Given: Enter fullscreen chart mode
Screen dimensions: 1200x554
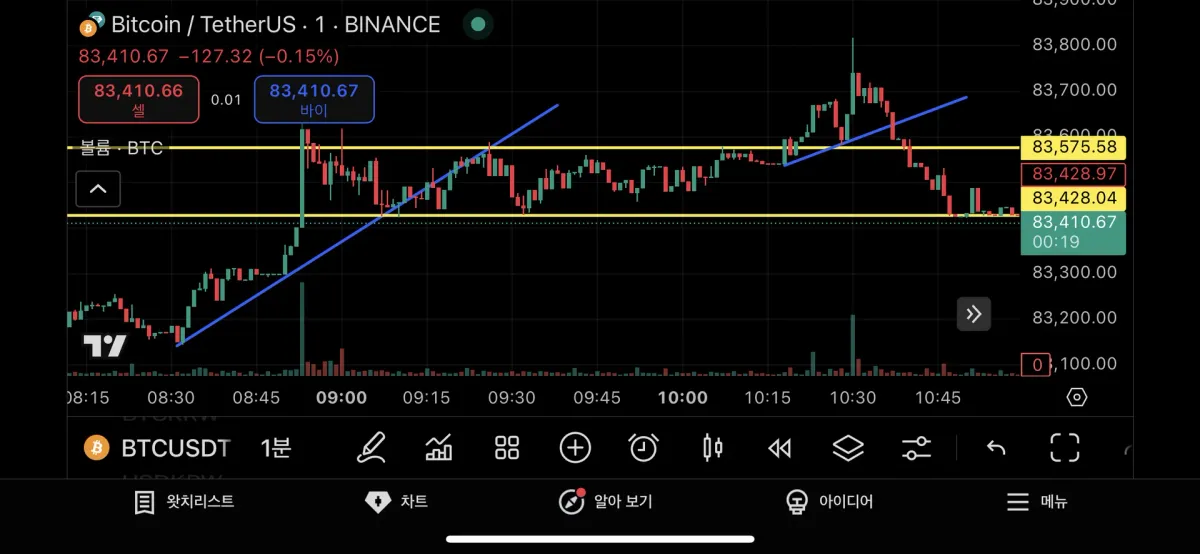Looking at the screenshot, I should 1064,448.
